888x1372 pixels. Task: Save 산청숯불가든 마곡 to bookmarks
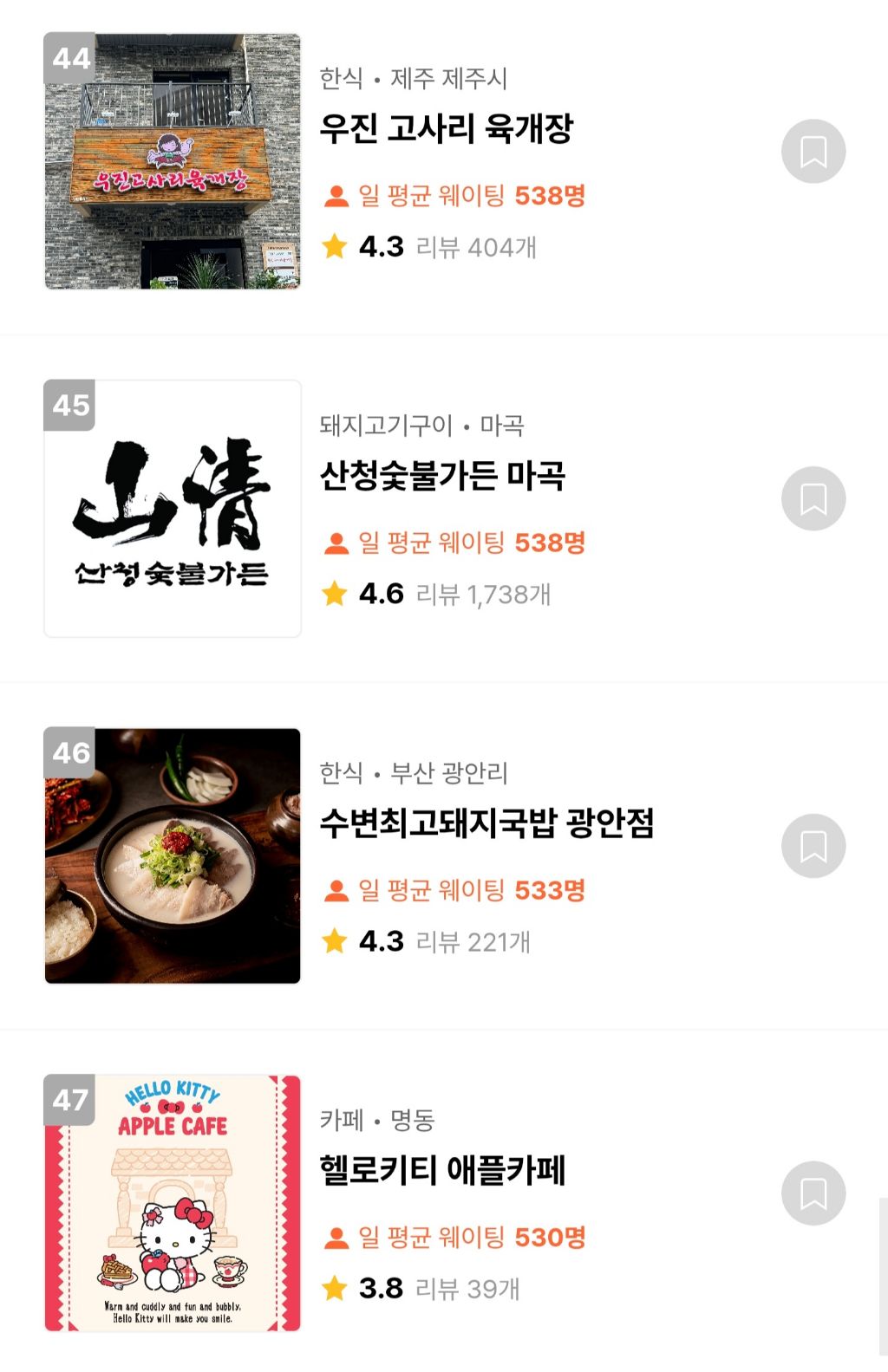[813, 498]
